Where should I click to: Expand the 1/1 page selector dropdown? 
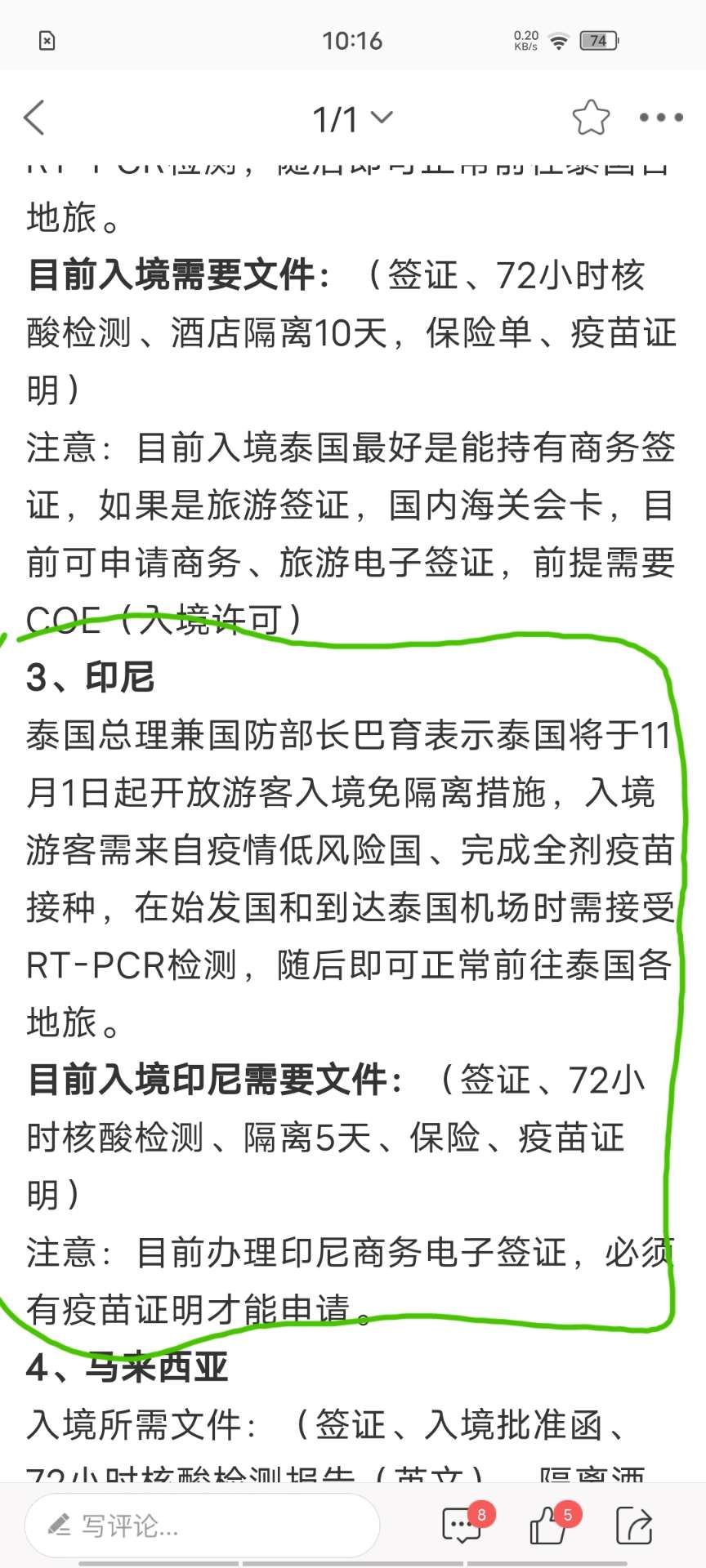tap(352, 119)
